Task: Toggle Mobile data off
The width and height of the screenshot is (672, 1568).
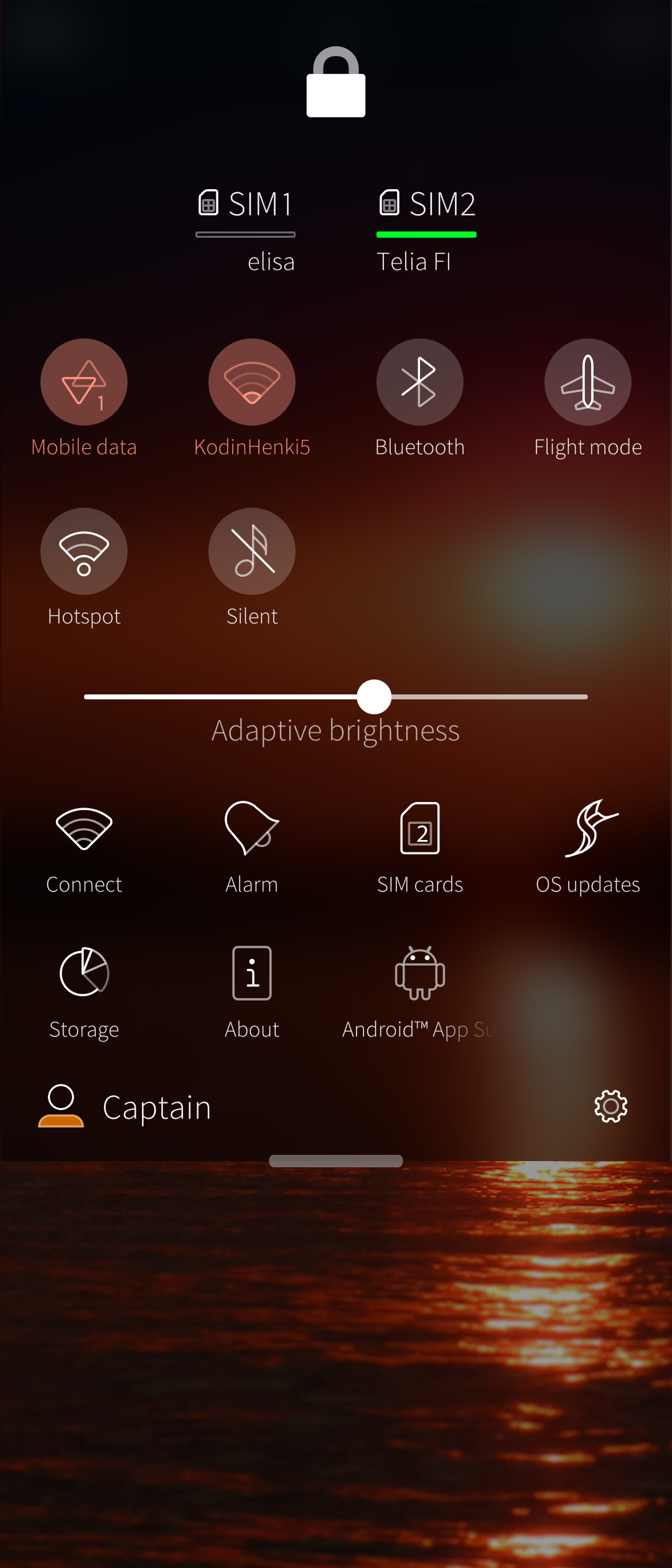Action: (84, 383)
